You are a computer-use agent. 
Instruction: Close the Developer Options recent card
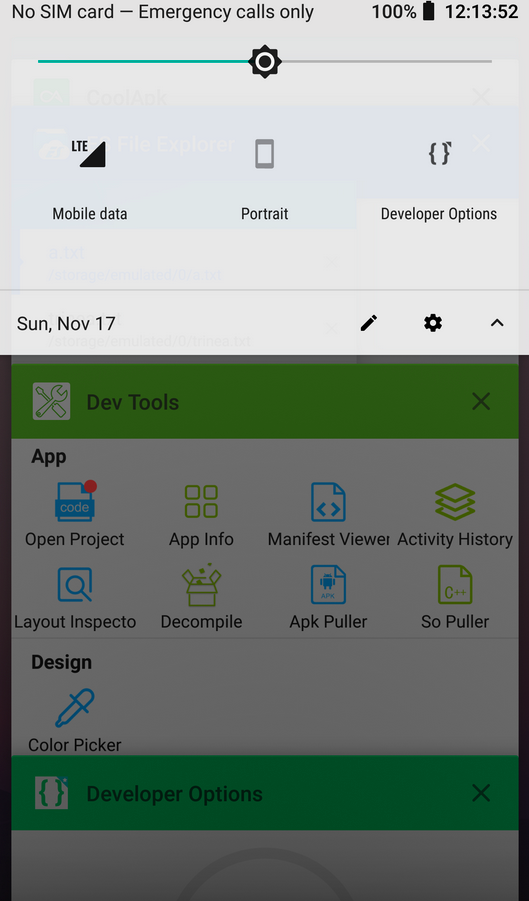coord(481,793)
